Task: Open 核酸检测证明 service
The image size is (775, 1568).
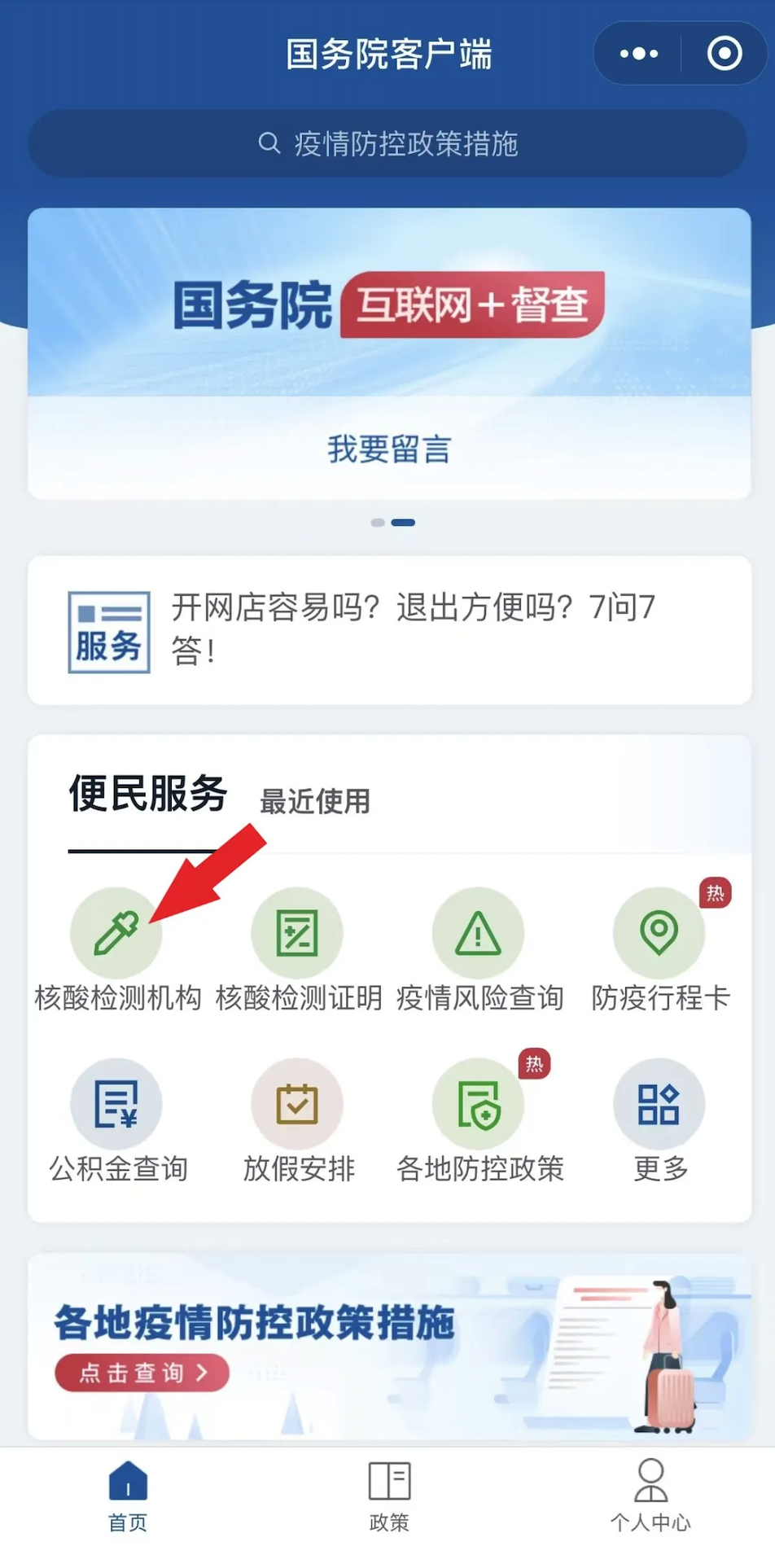Action: click(298, 950)
